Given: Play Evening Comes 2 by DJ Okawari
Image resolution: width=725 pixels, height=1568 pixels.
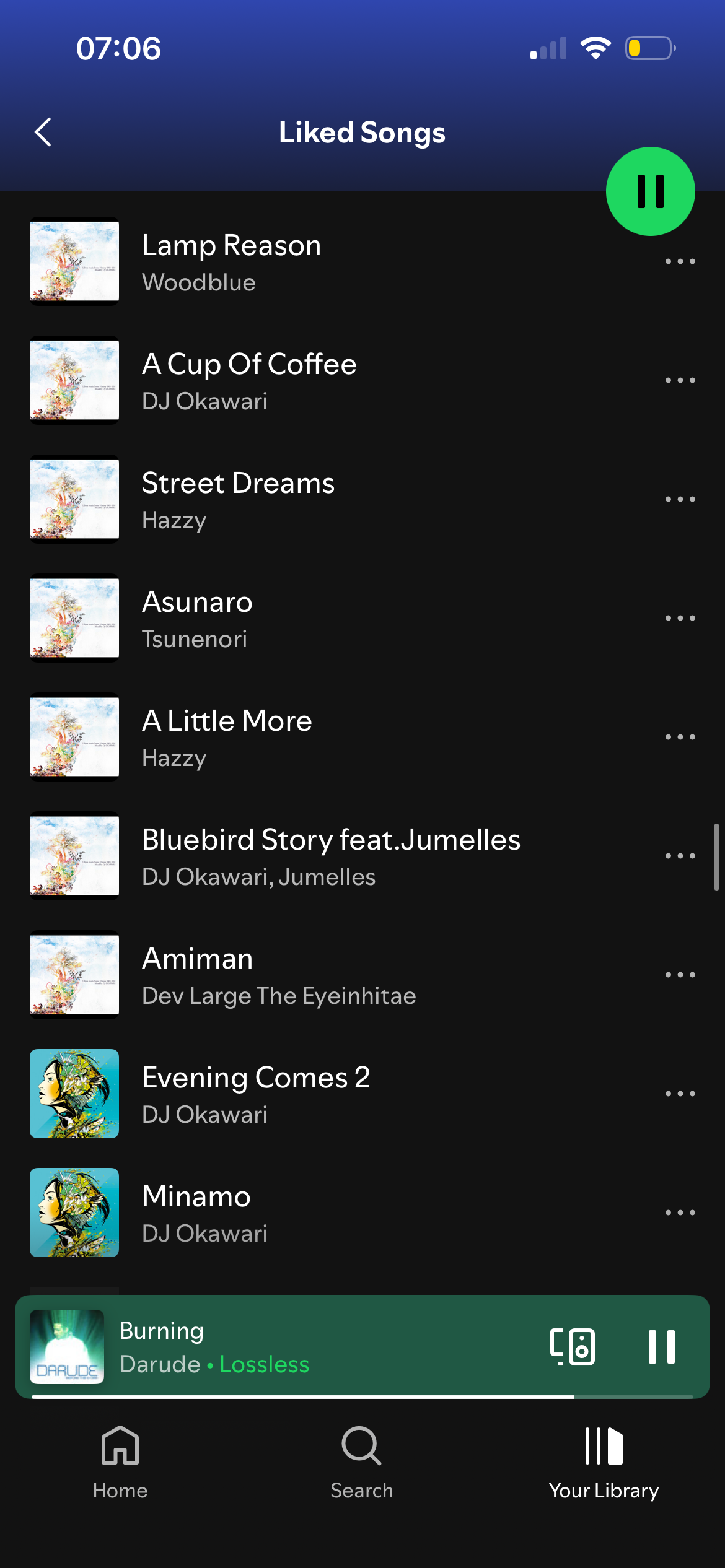Looking at the screenshot, I should pos(255,1094).
